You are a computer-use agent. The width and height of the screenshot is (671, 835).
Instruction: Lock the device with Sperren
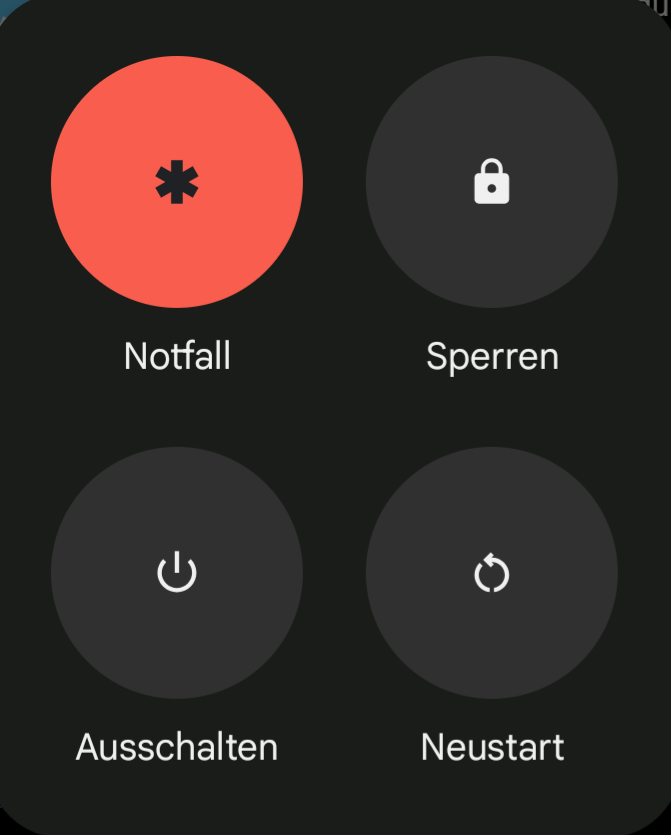[x=491, y=182]
